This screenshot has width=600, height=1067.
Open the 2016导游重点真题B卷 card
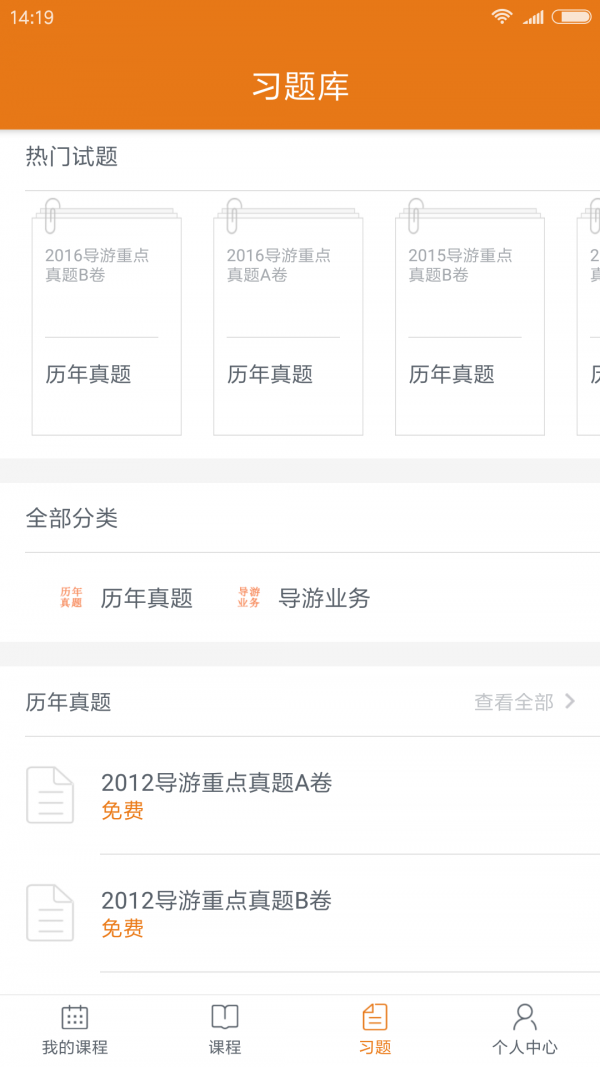pos(106,320)
